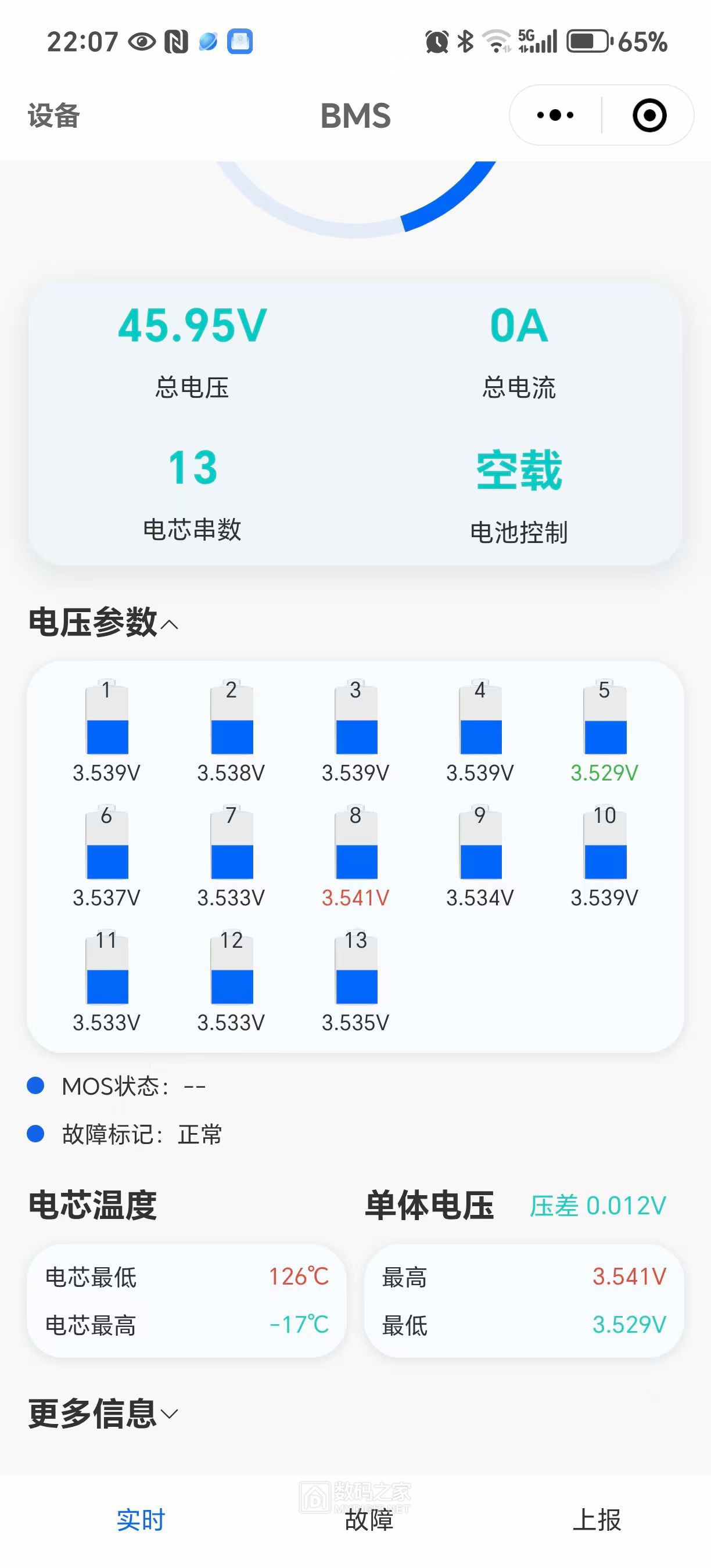Switch to the 故障 tab

(369, 1520)
